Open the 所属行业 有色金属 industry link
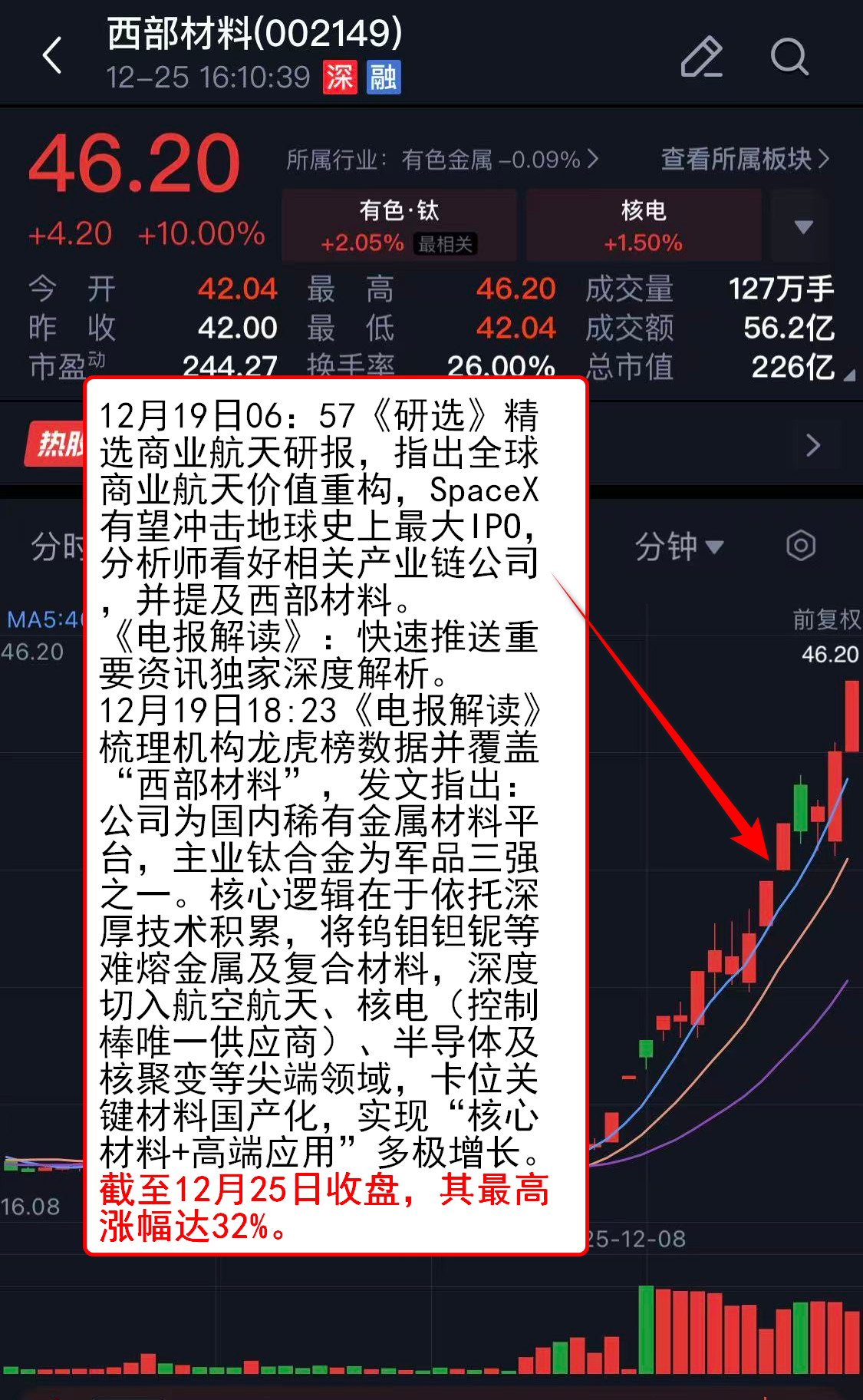863x1400 pixels. pyautogui.click(x=442, y=160)
